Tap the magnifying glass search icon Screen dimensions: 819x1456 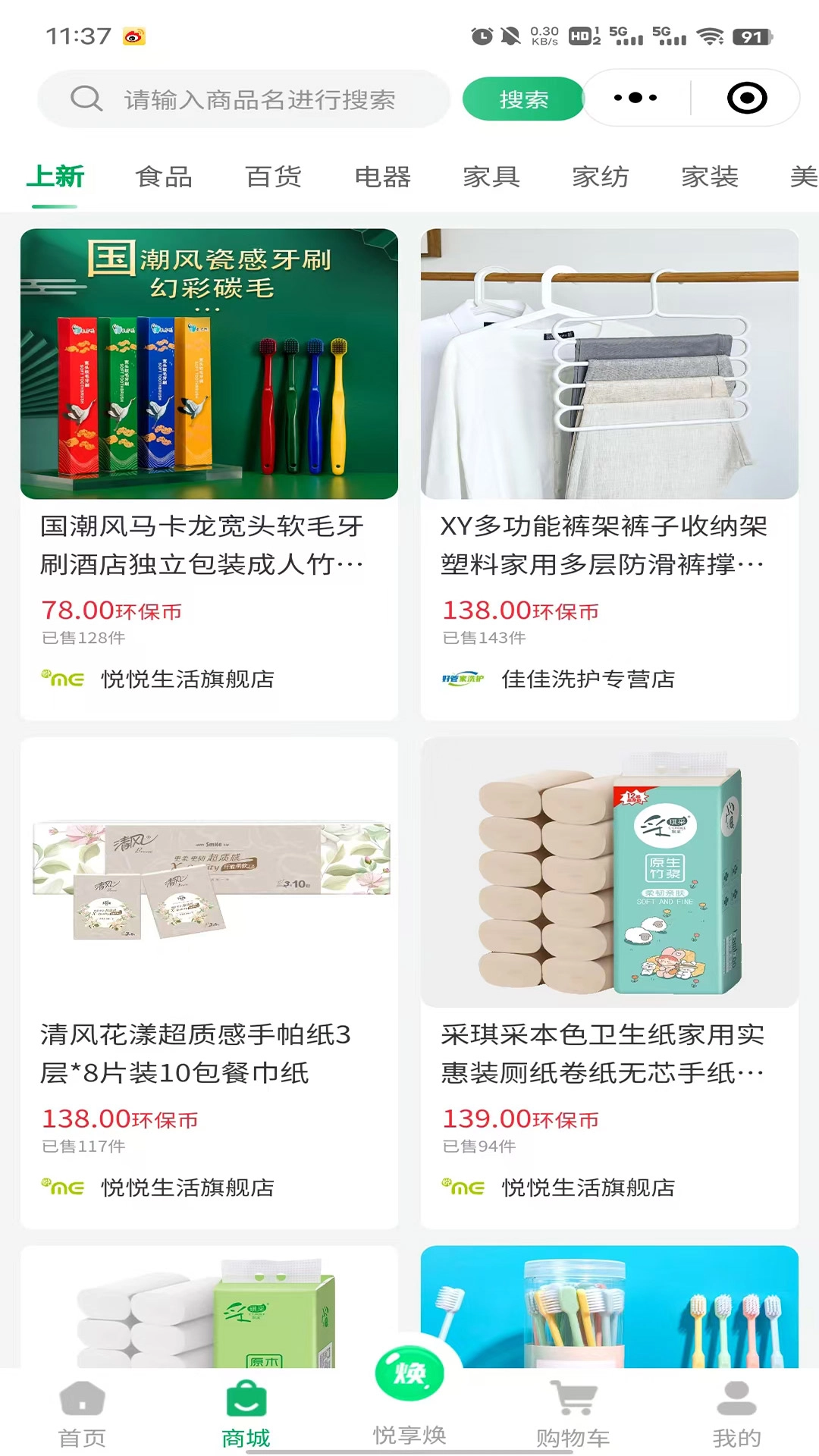(87, 99)
